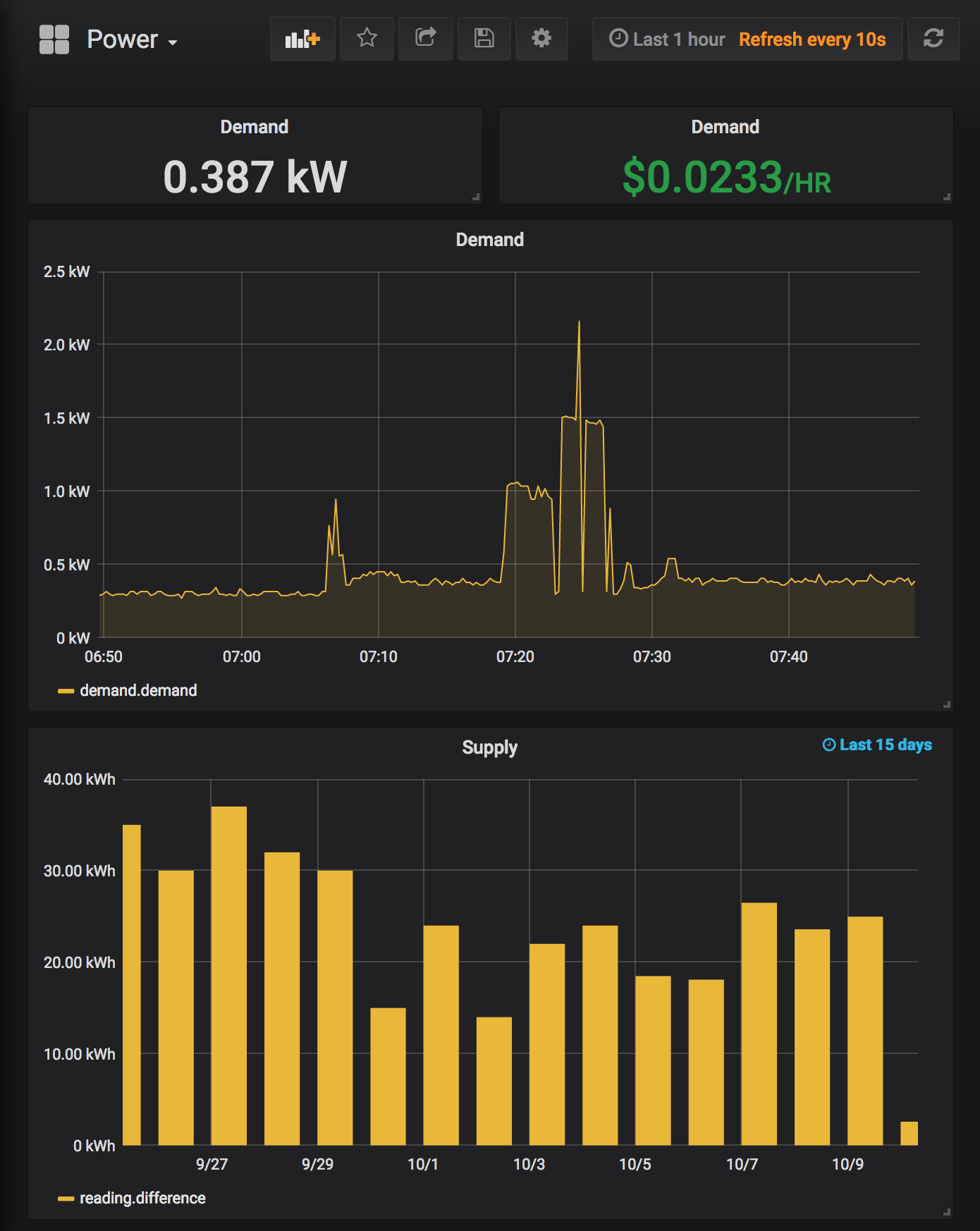980x1231 pixels.
Task: Open the Supply panel title menu
Action: pyautogui.click(x=489, y=747)
